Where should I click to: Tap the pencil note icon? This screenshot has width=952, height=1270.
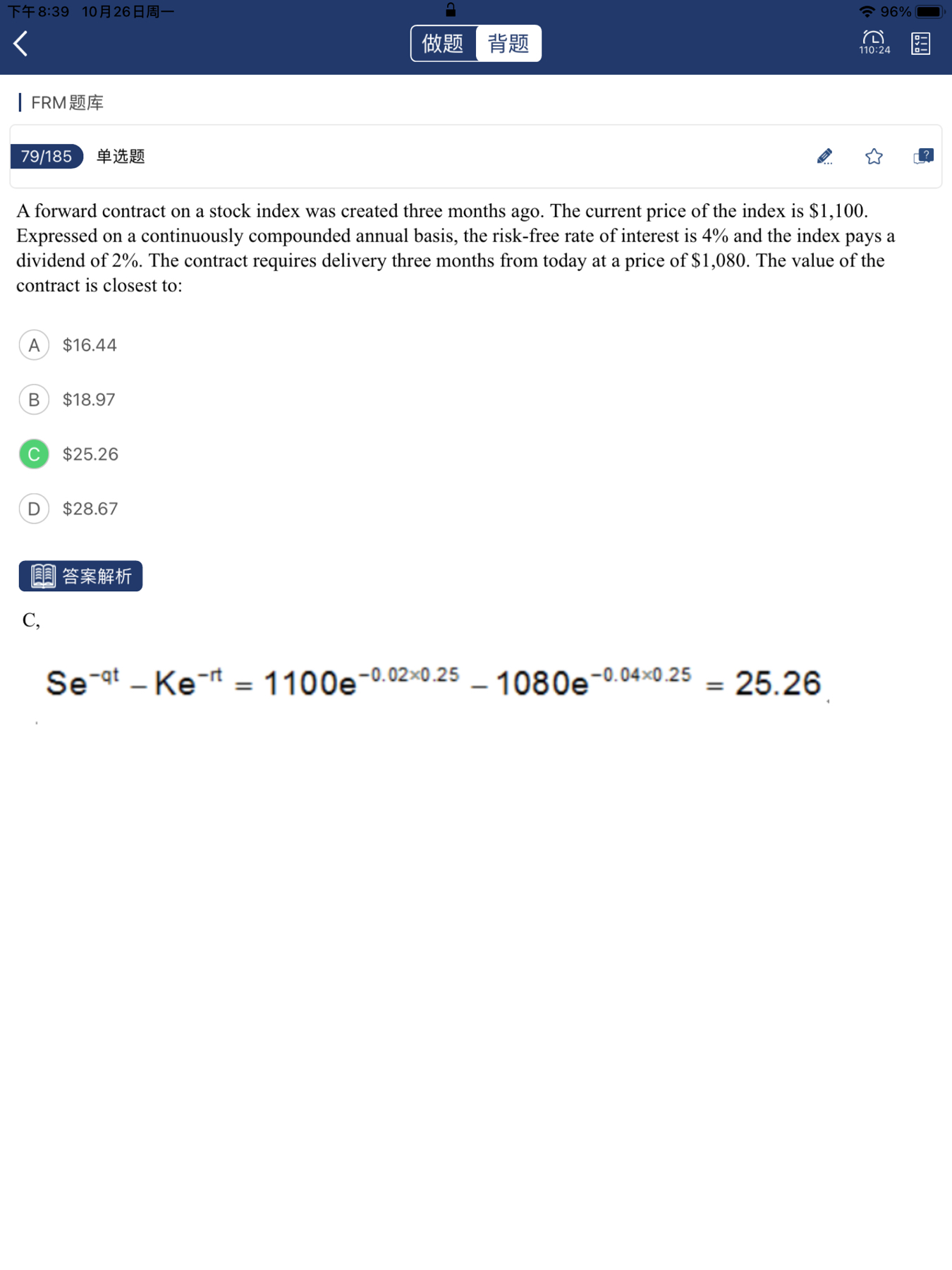pos(824,156)
